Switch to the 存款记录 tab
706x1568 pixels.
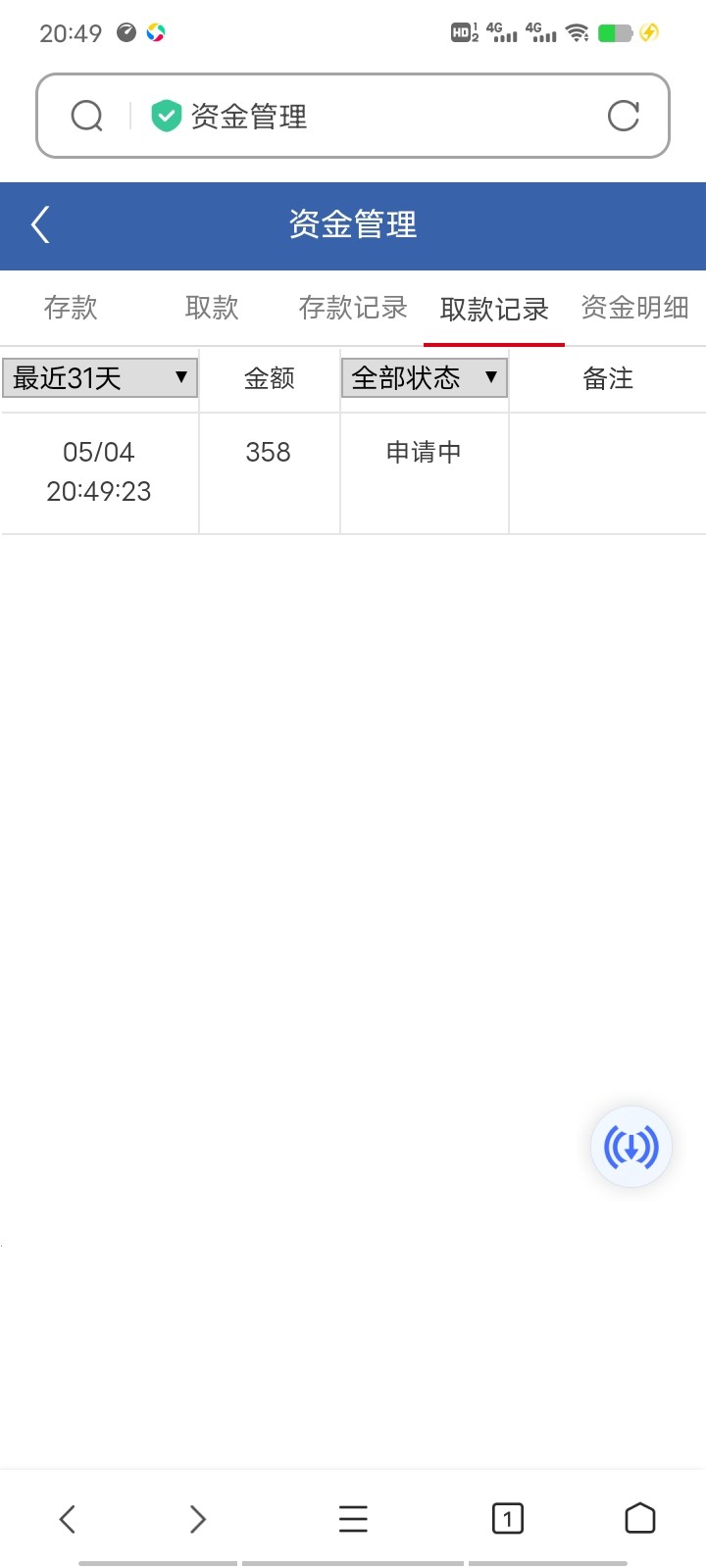point(353,308)
